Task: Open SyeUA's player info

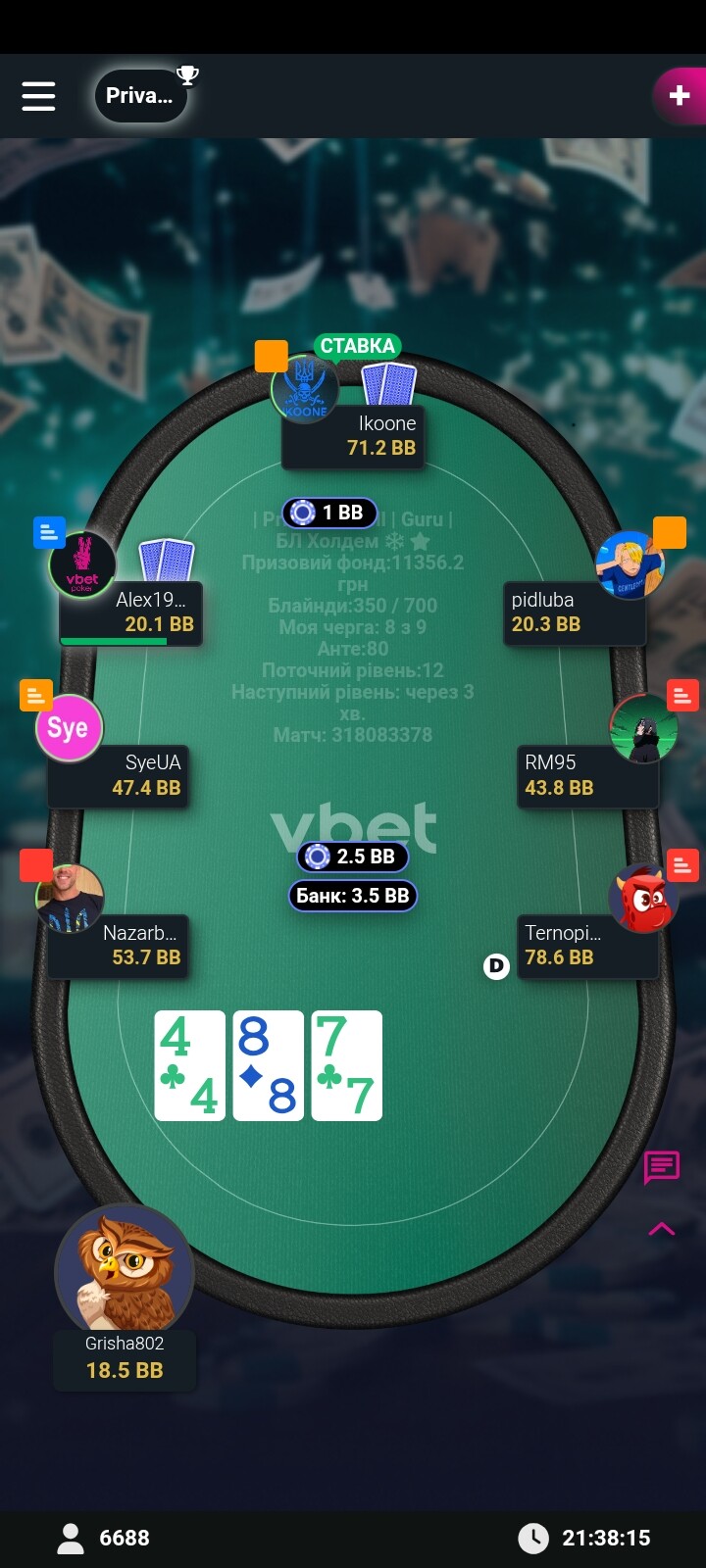Action: [x=69, y=728]
